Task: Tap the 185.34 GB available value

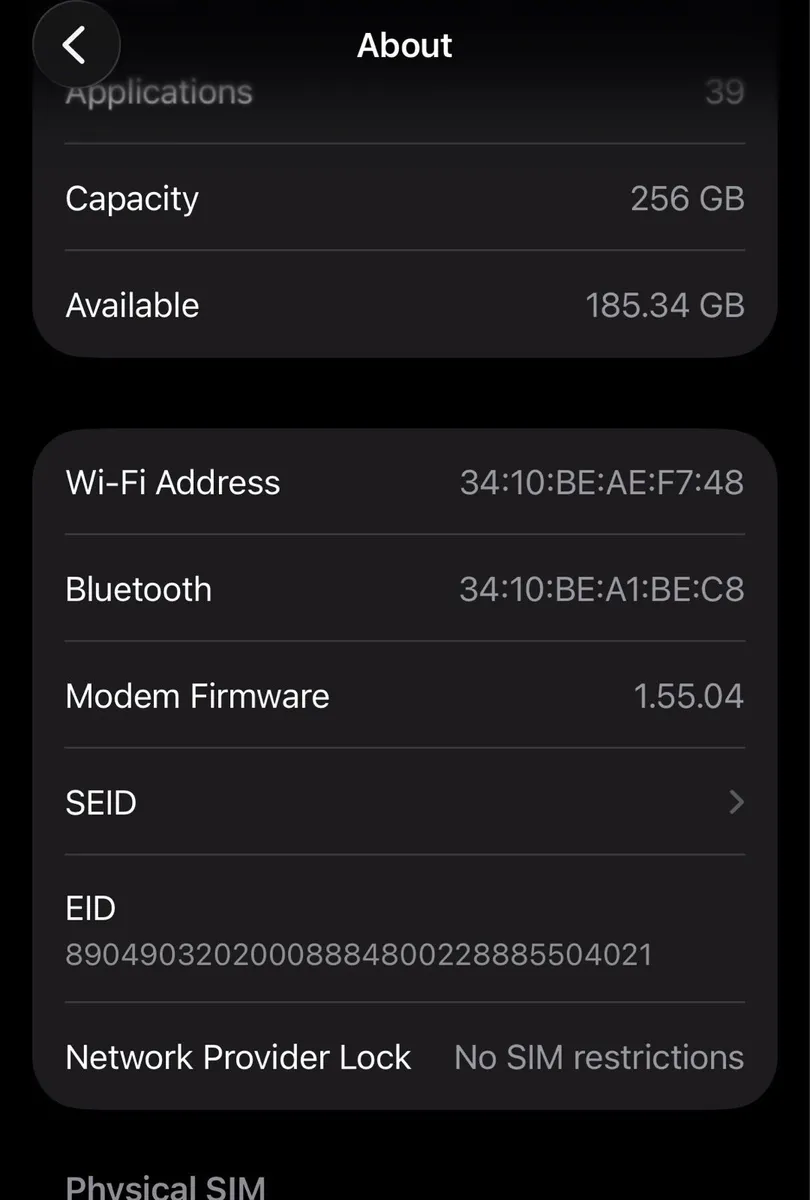Action: click(x=664, y=305)
